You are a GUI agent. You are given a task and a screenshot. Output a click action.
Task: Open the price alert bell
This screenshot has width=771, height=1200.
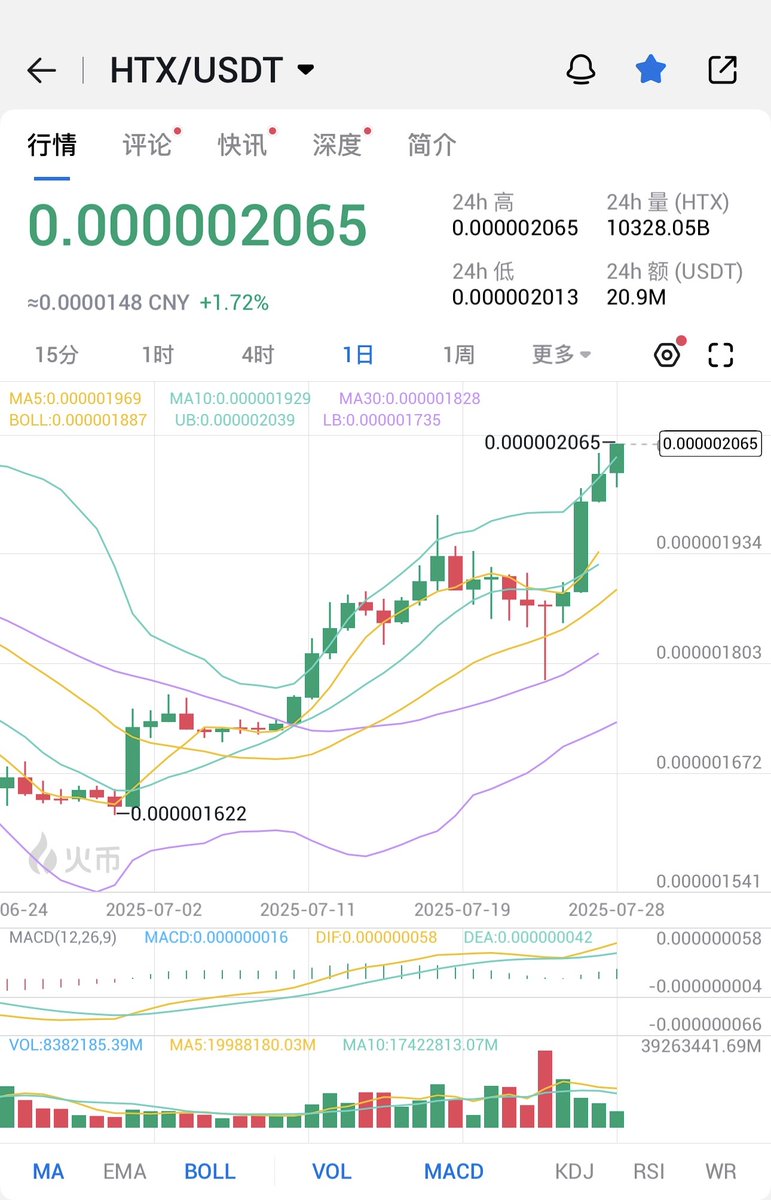[581, 70]
